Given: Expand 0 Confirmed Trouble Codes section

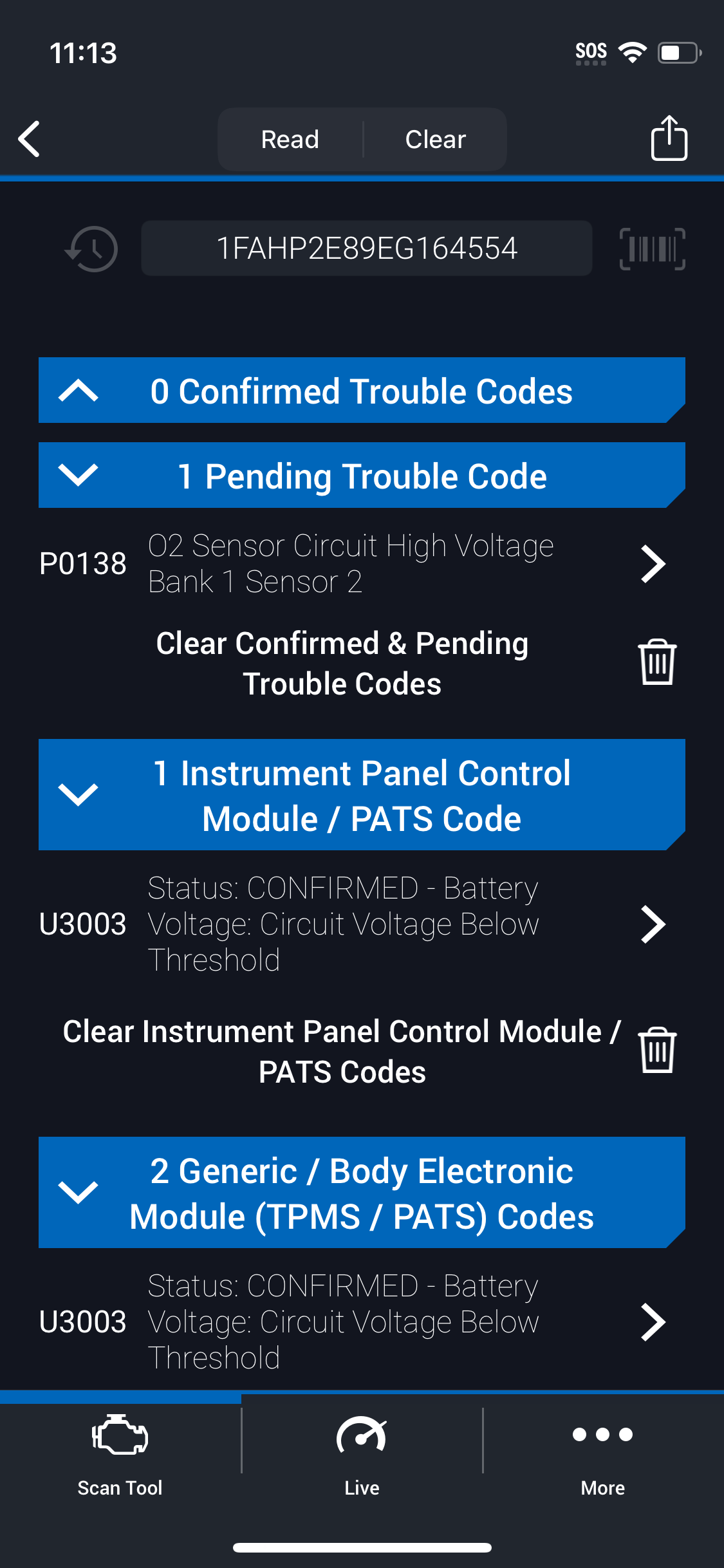Looking at the screenshot, I should (362, 391).
